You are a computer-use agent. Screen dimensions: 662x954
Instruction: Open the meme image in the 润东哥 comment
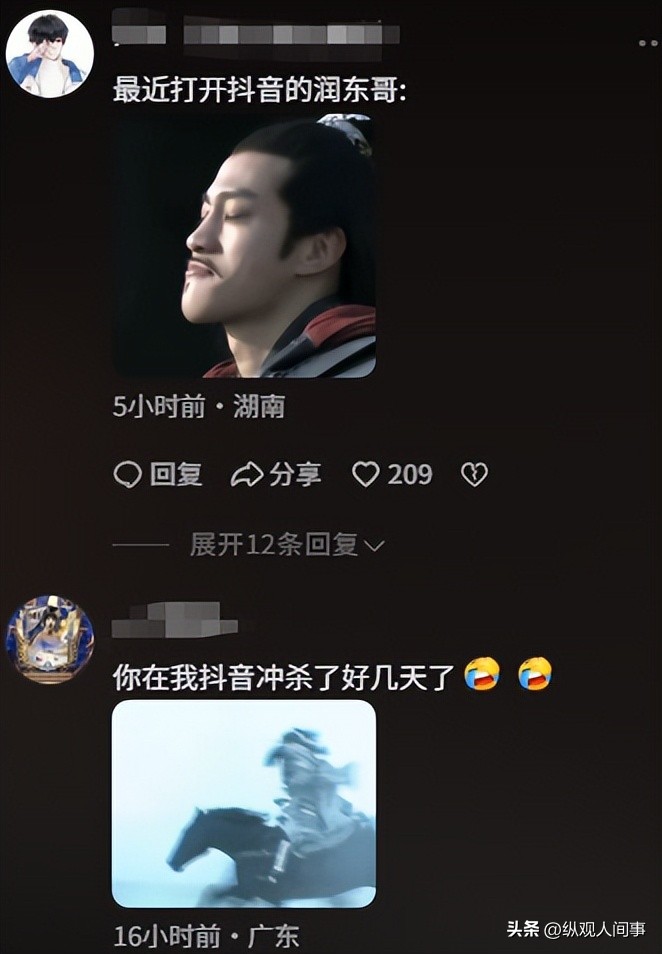pos(244,246)
